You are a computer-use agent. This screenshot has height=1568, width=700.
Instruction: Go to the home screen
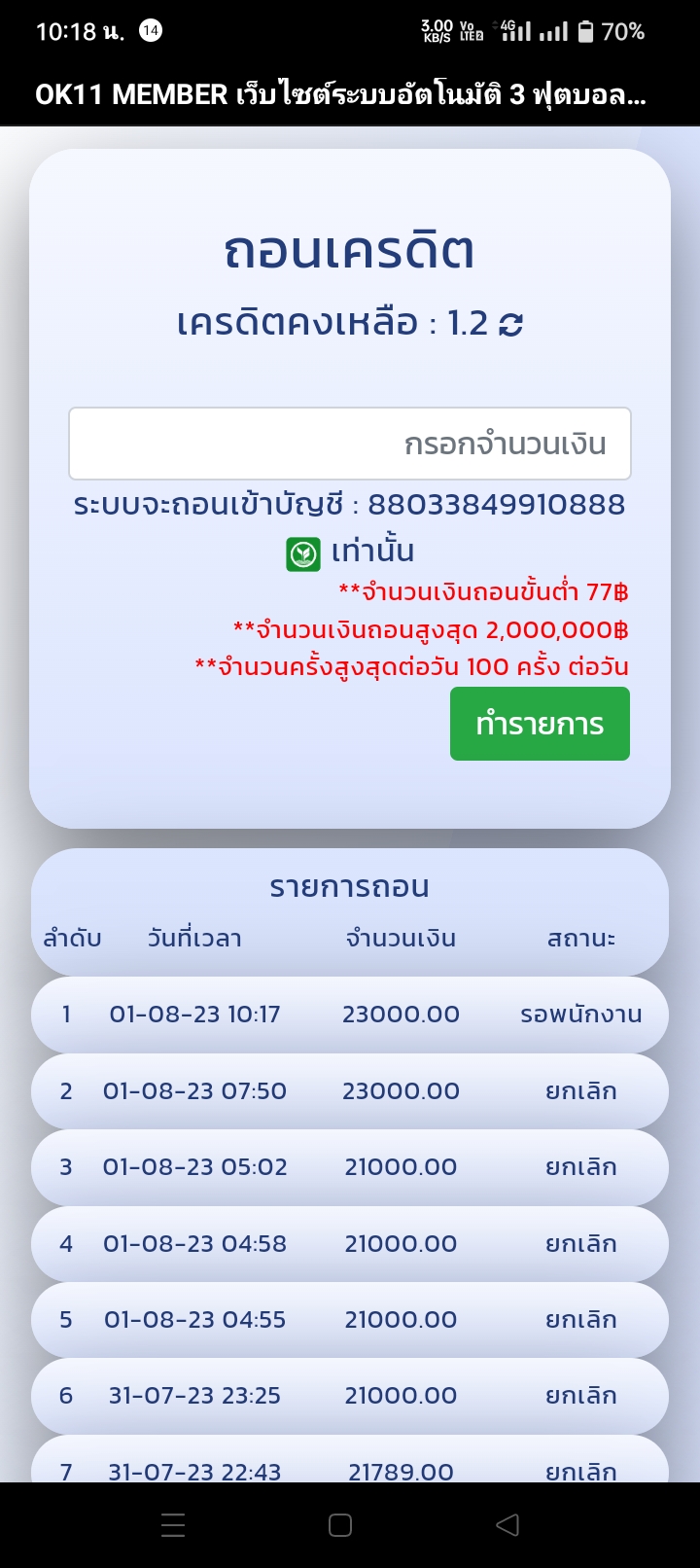point(340,1525)
